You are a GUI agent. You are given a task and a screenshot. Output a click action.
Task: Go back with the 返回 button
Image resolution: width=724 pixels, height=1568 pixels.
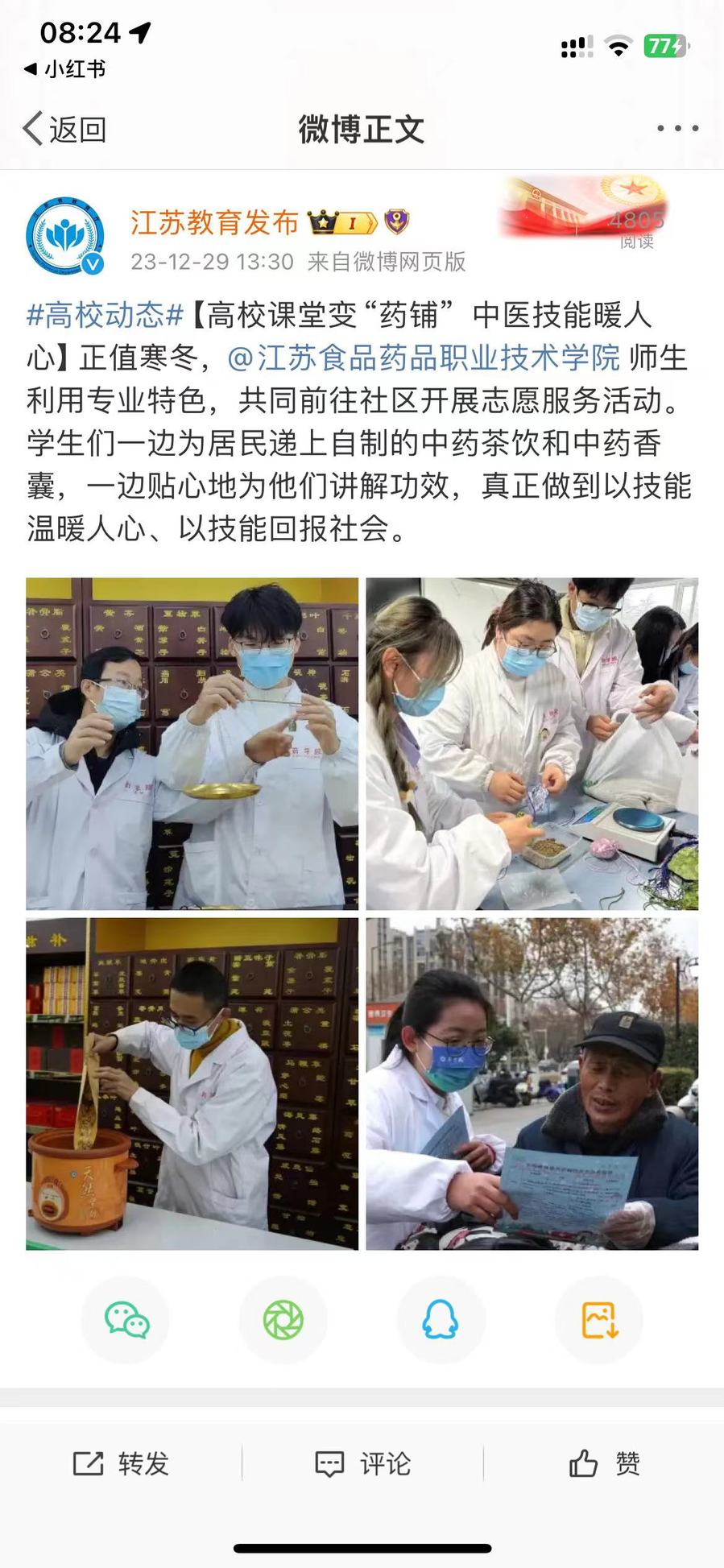[64, 129]
